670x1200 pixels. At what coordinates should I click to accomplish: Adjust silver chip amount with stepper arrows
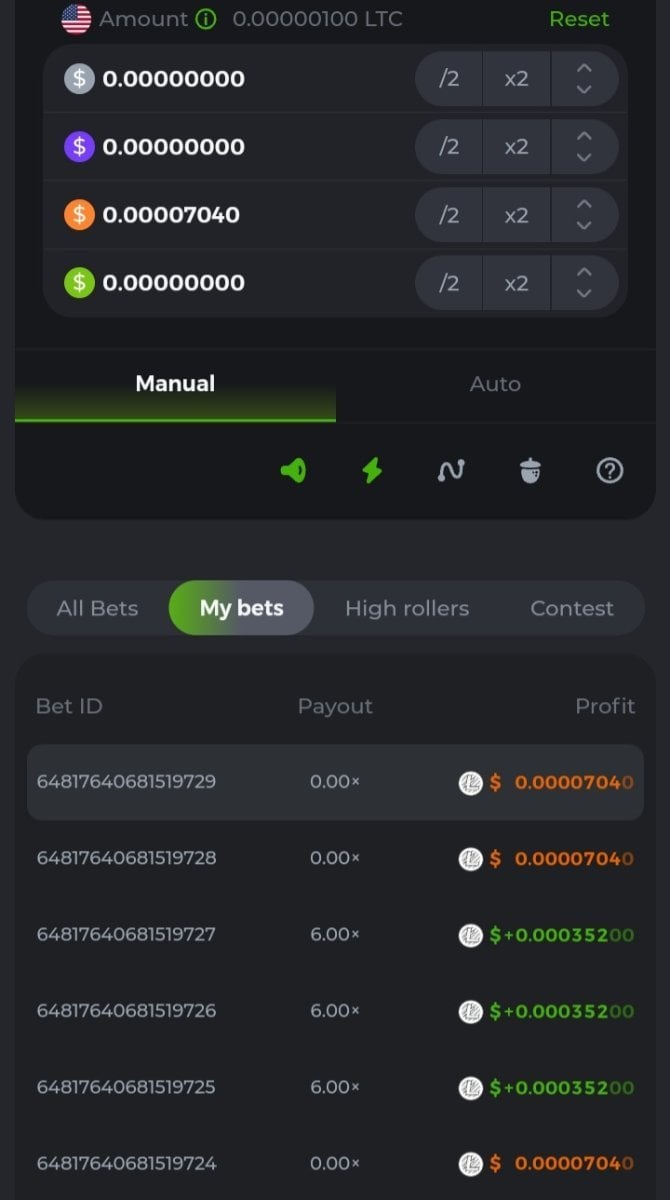(x=584, y=79)
